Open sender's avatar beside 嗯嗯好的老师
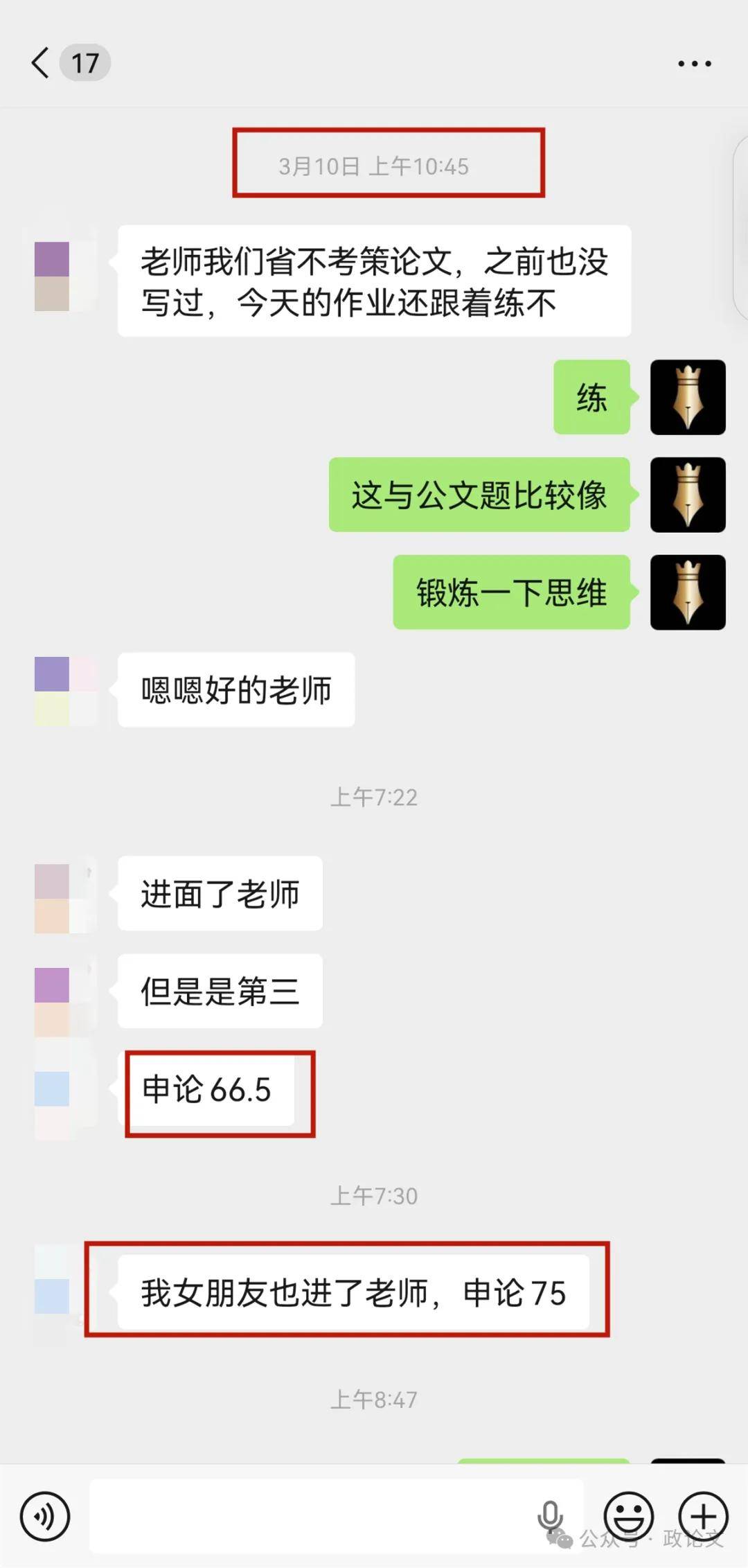Image resolution: width=748 pixels, height=1568 pixels. 66,691
